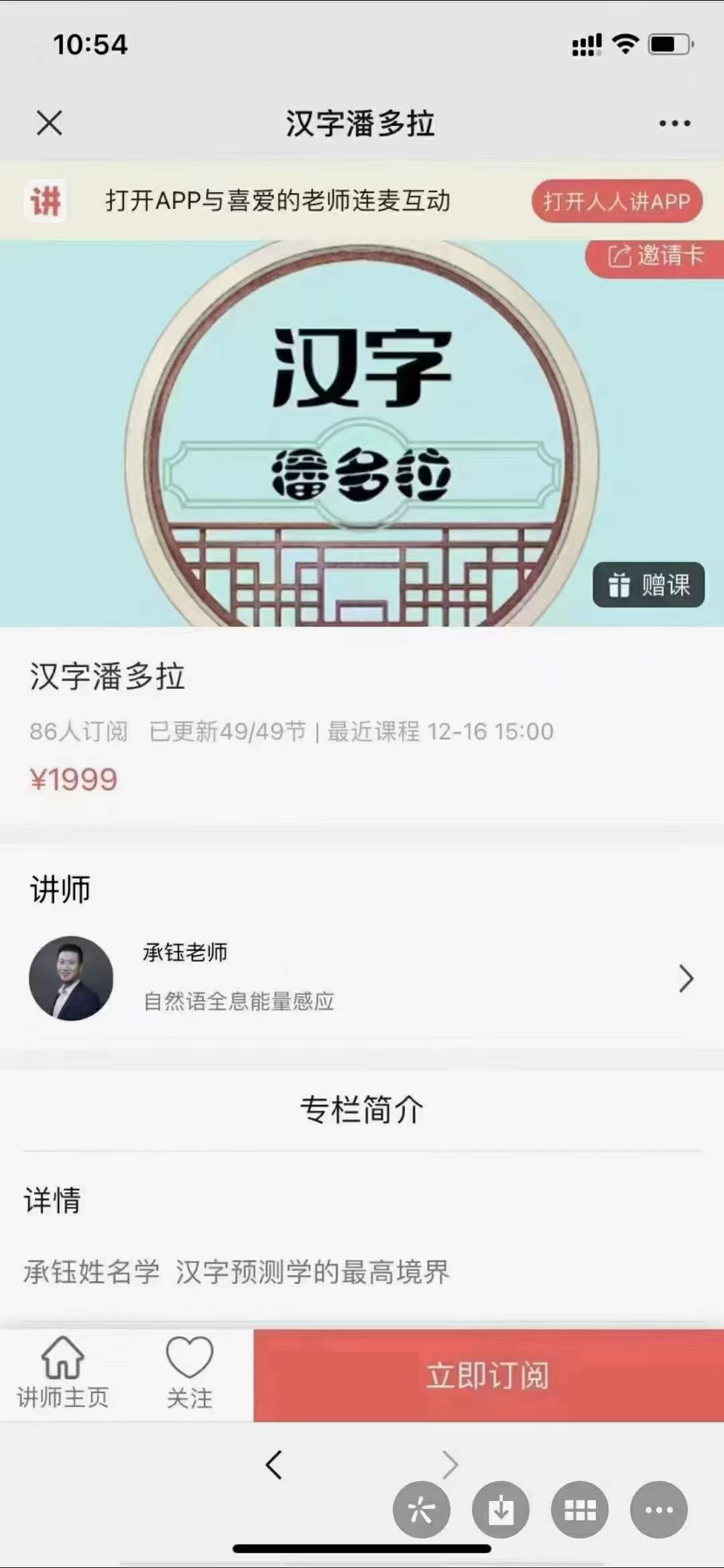Screen dimensions: 724x1568
Task: Tap lecturer name 承钰老师
Action: tap(186, 952)
